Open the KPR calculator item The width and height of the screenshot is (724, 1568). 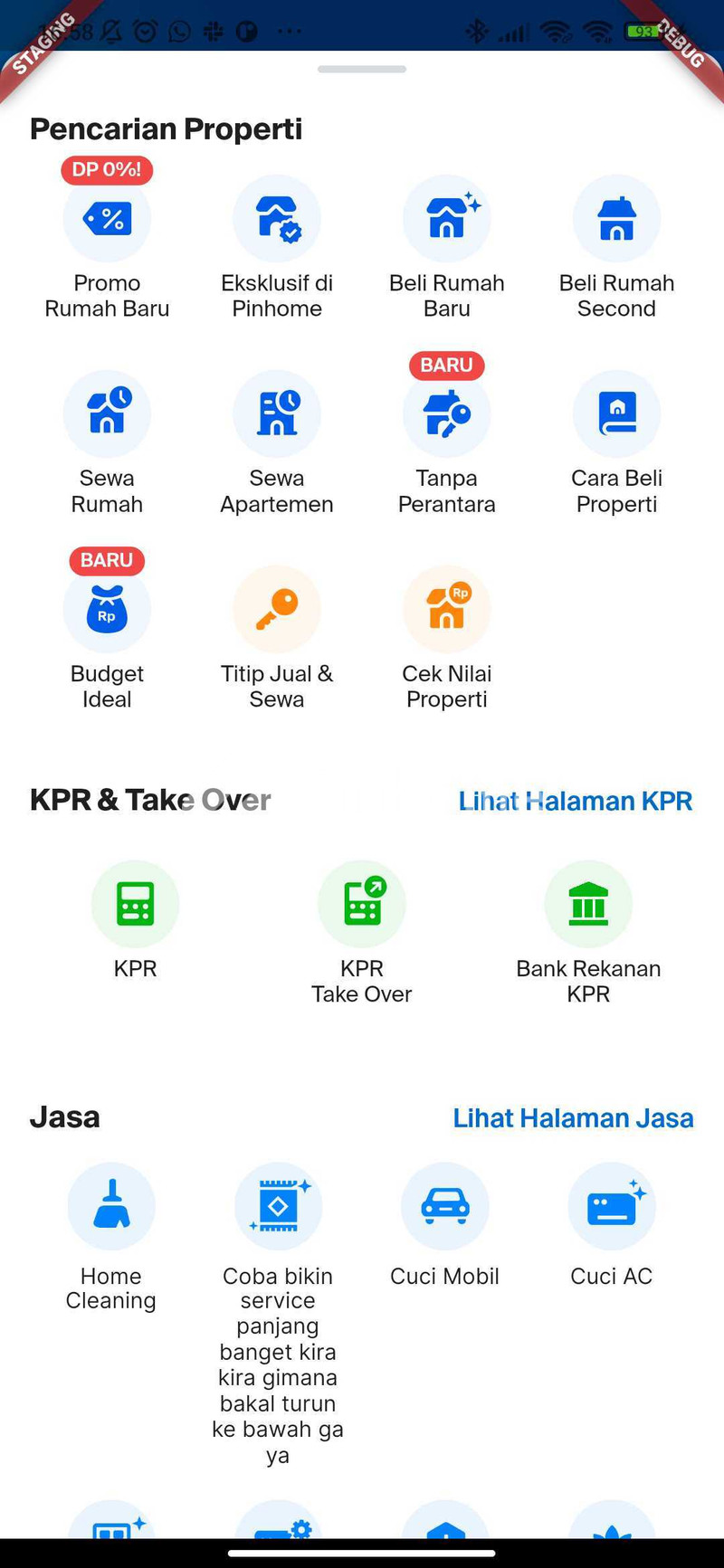[136, 905]
